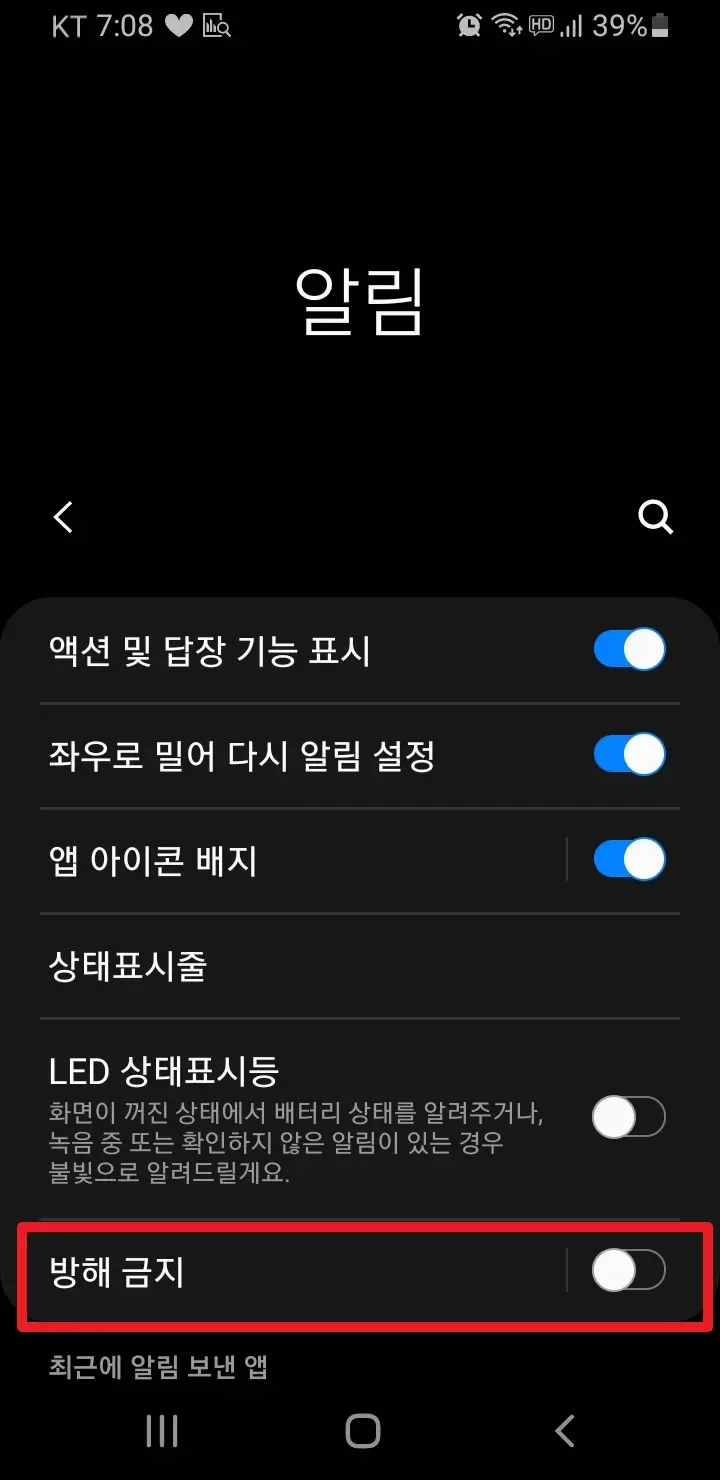Enable the 방해 금지 toggle
The width and height of the screenshot is (720, 1480).
[629, 1270]
